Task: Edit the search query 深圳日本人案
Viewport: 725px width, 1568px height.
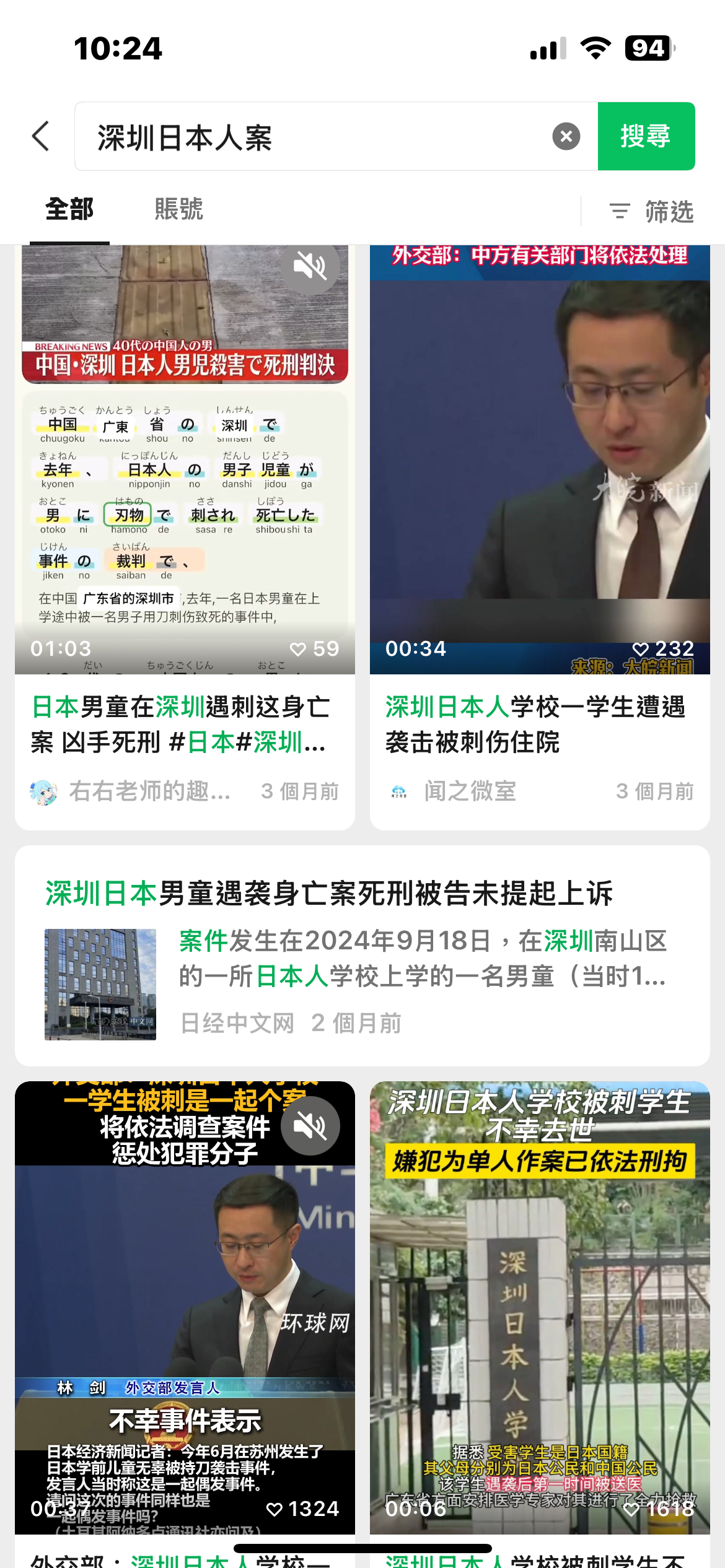Action: point(310,137)
